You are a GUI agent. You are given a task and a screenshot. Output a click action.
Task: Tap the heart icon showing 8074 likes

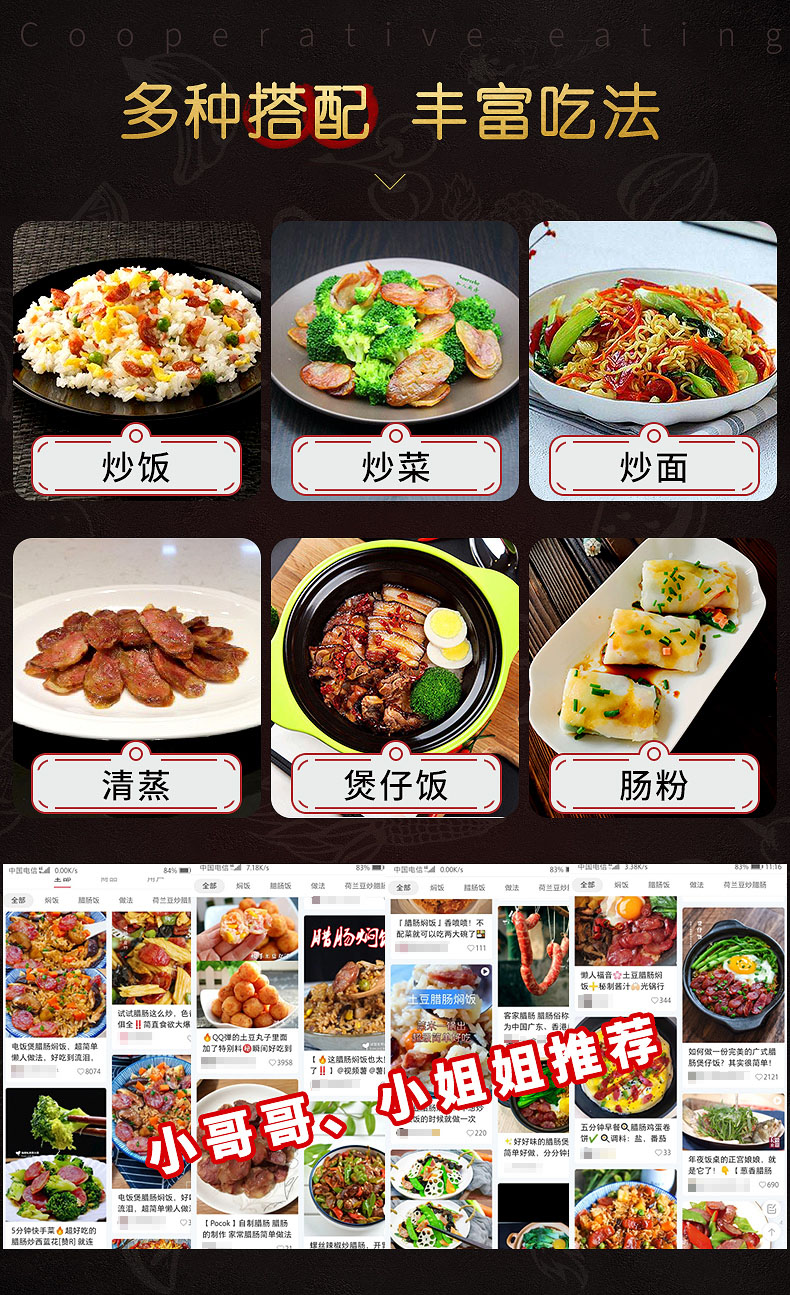point(81,1073)
